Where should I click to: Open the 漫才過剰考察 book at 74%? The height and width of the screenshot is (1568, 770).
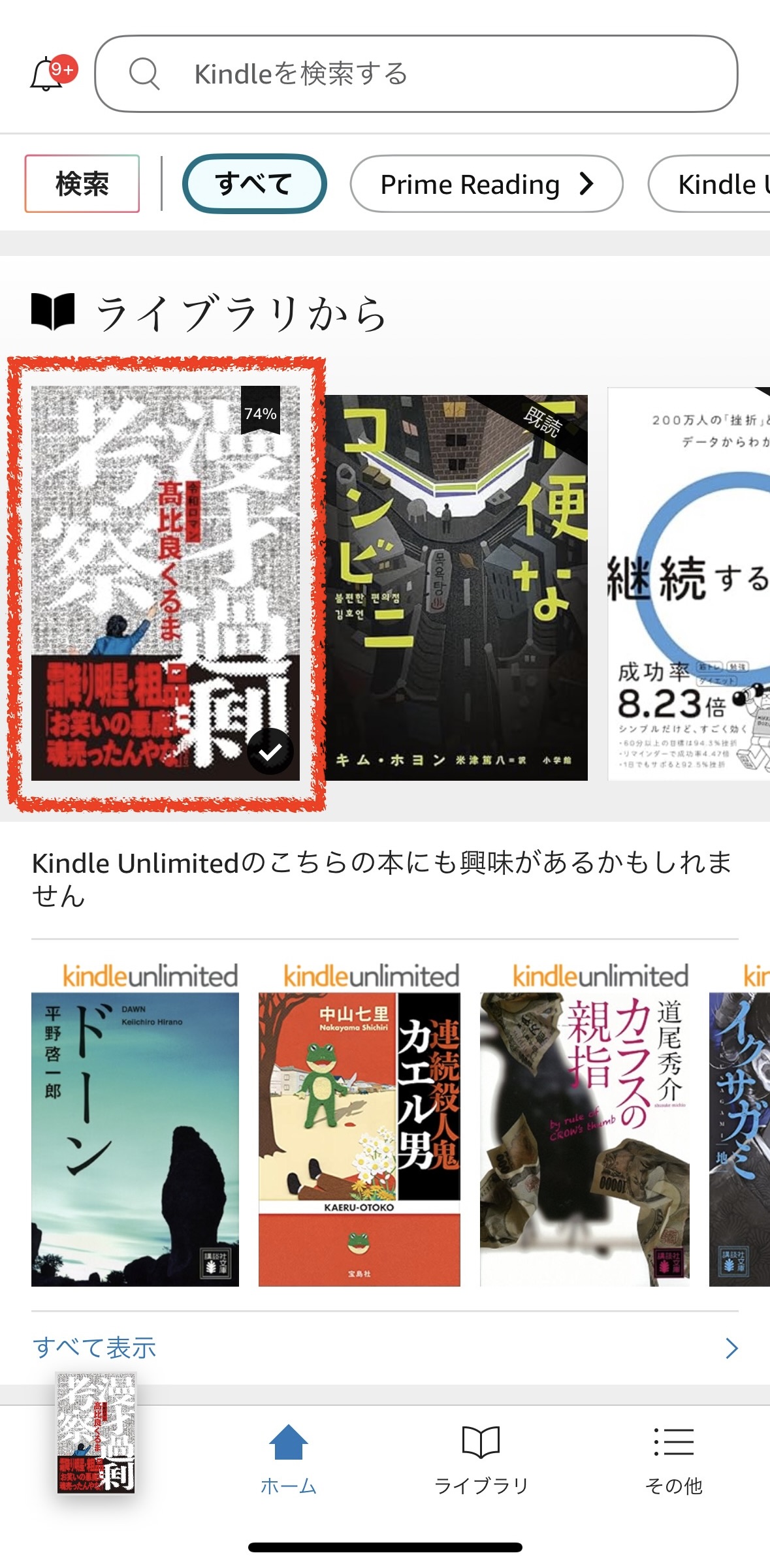165,583
